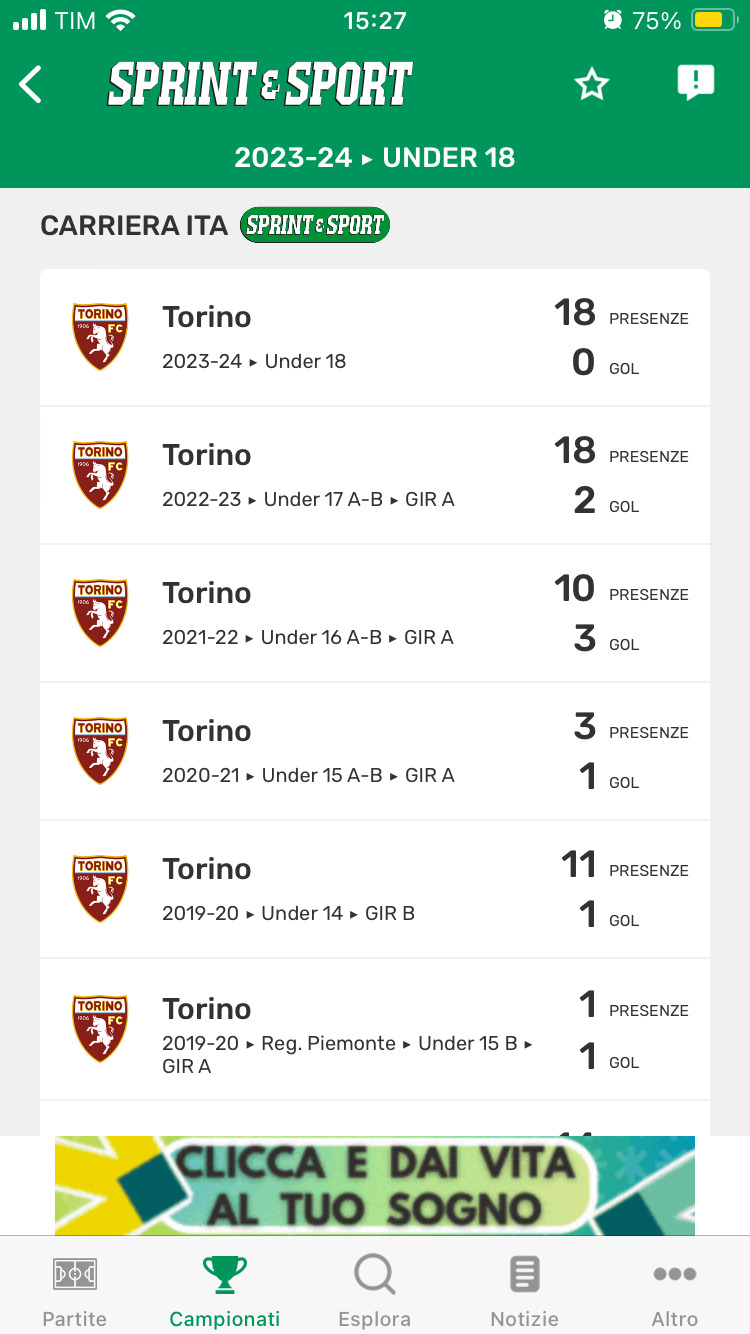Open the Esplora search tab

click(x=375, y=1291)
